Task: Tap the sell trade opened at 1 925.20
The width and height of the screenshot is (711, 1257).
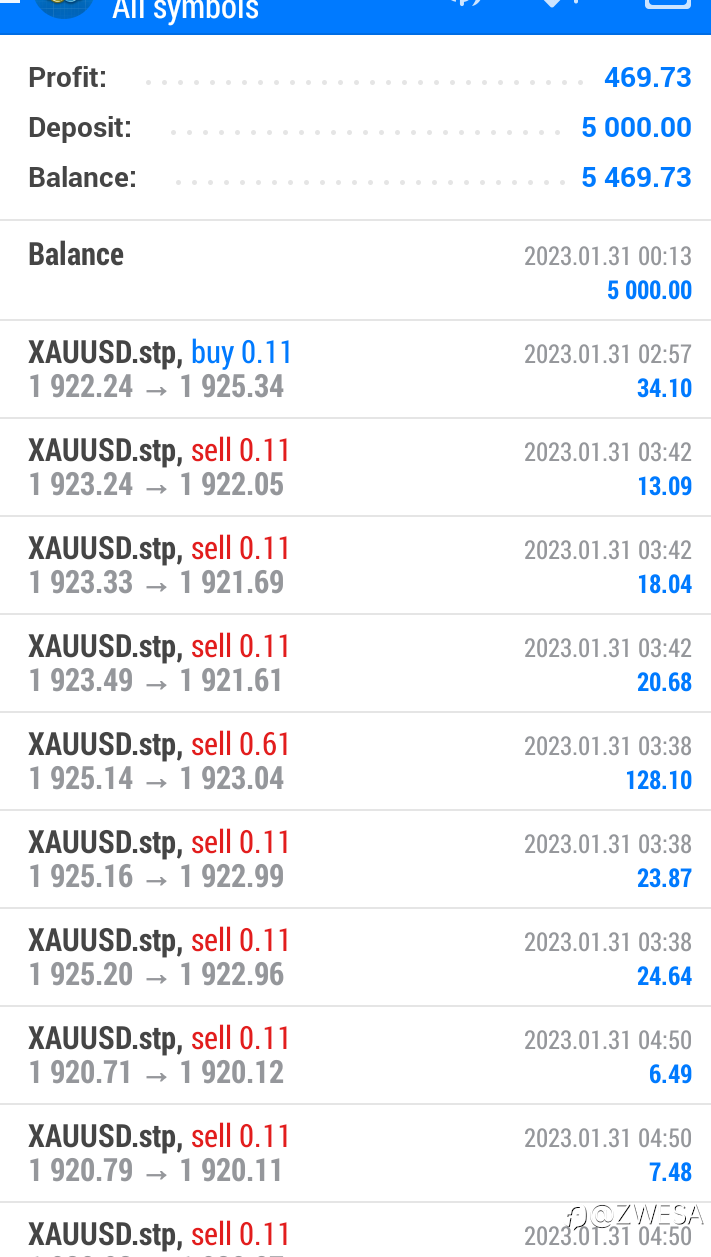Action: click(x=355, y=958)
